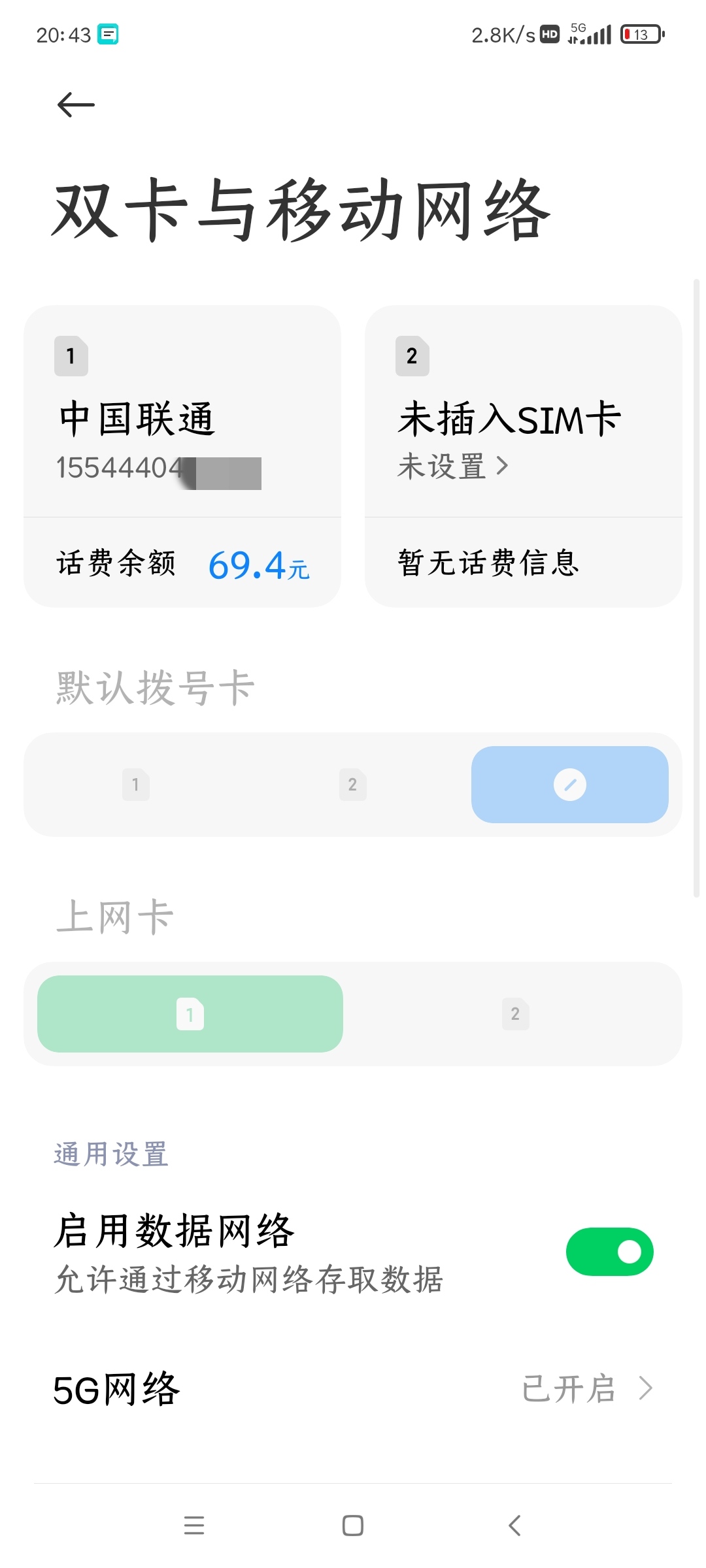The height and width of the screenshot is (1568, 706).
Task: Open 5G网络 settings
Action: tap(353, 1389)
